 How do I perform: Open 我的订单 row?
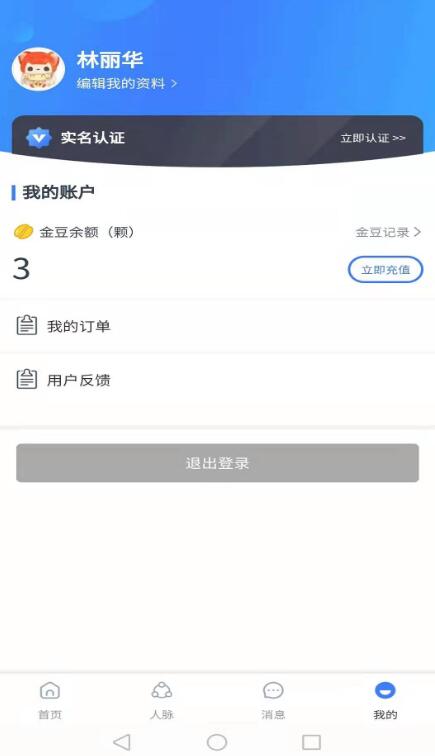[x=218, y=326]
